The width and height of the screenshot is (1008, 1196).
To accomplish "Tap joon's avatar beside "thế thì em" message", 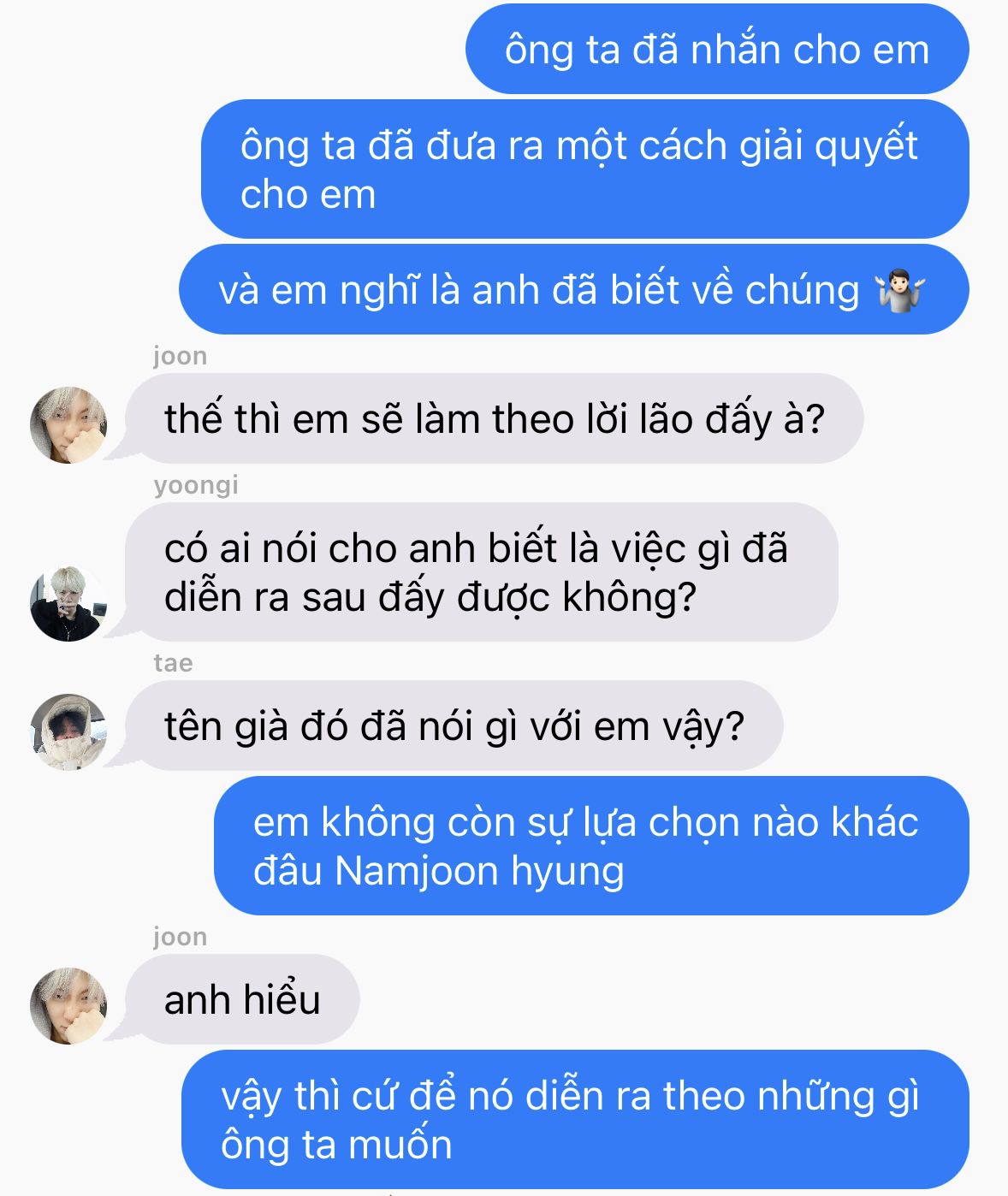I will tap(68, 424).
